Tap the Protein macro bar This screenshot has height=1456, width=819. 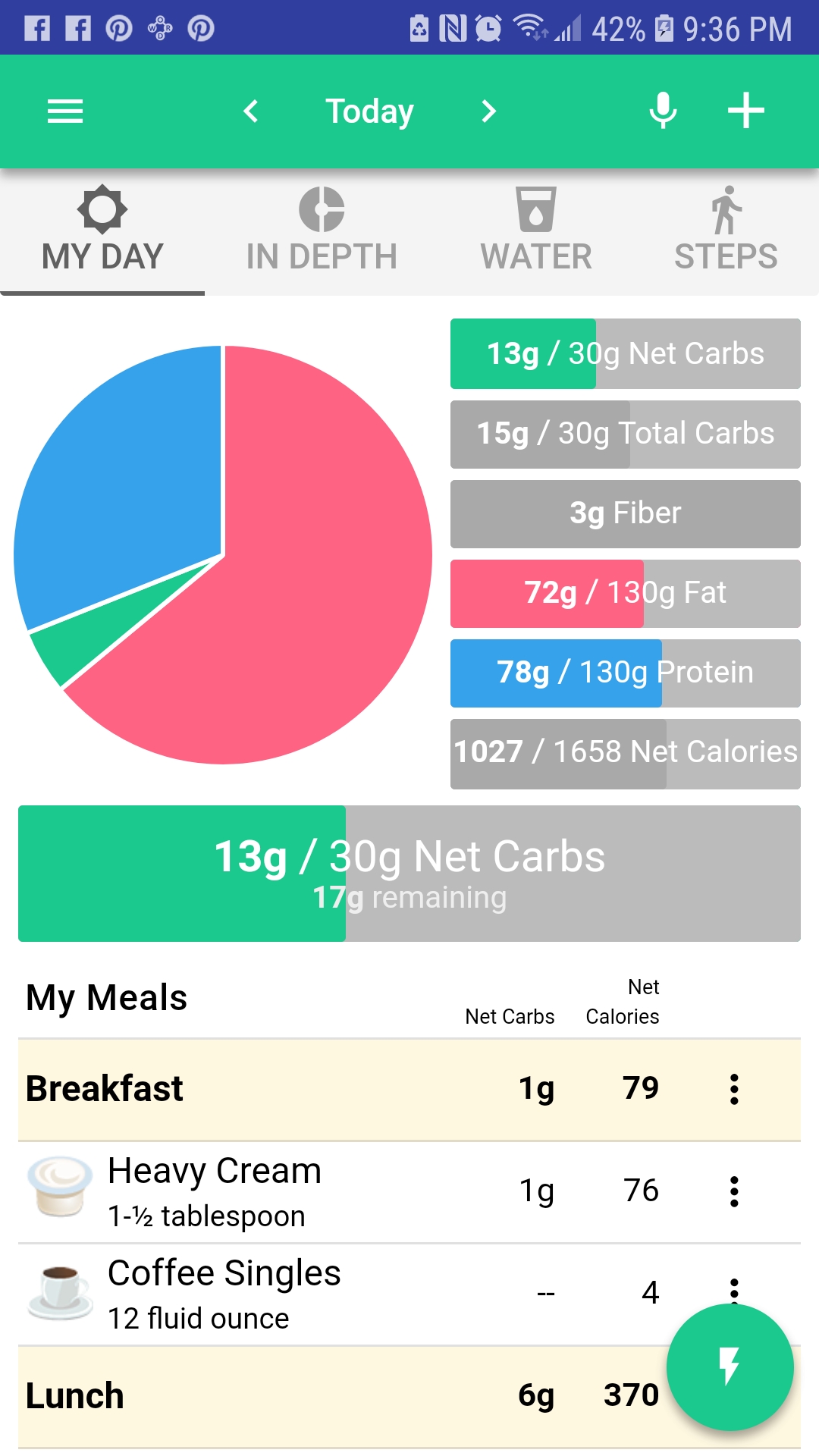pos(626,673)
